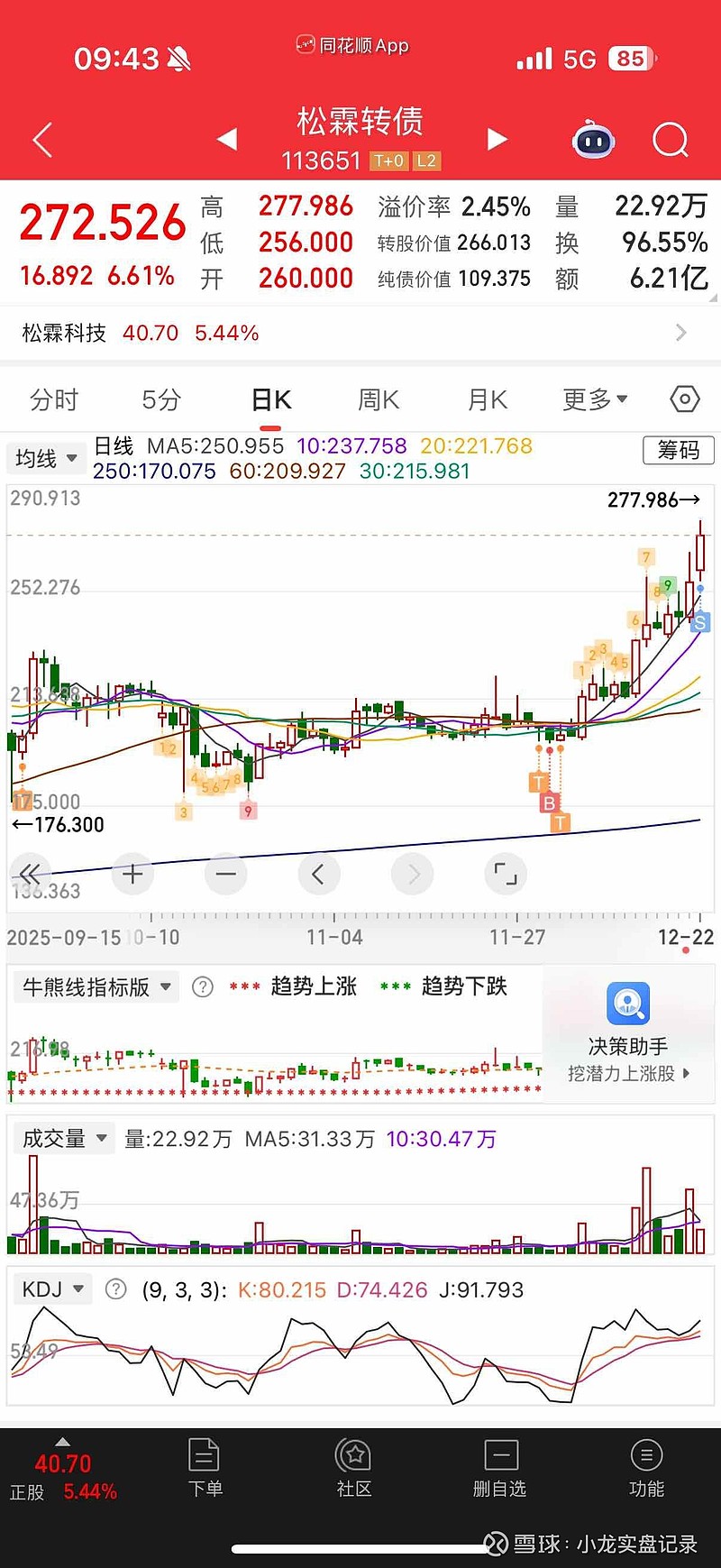Switch to the previous security
The height and width of the screenshot is (1568, 721).
click(228, 139)
